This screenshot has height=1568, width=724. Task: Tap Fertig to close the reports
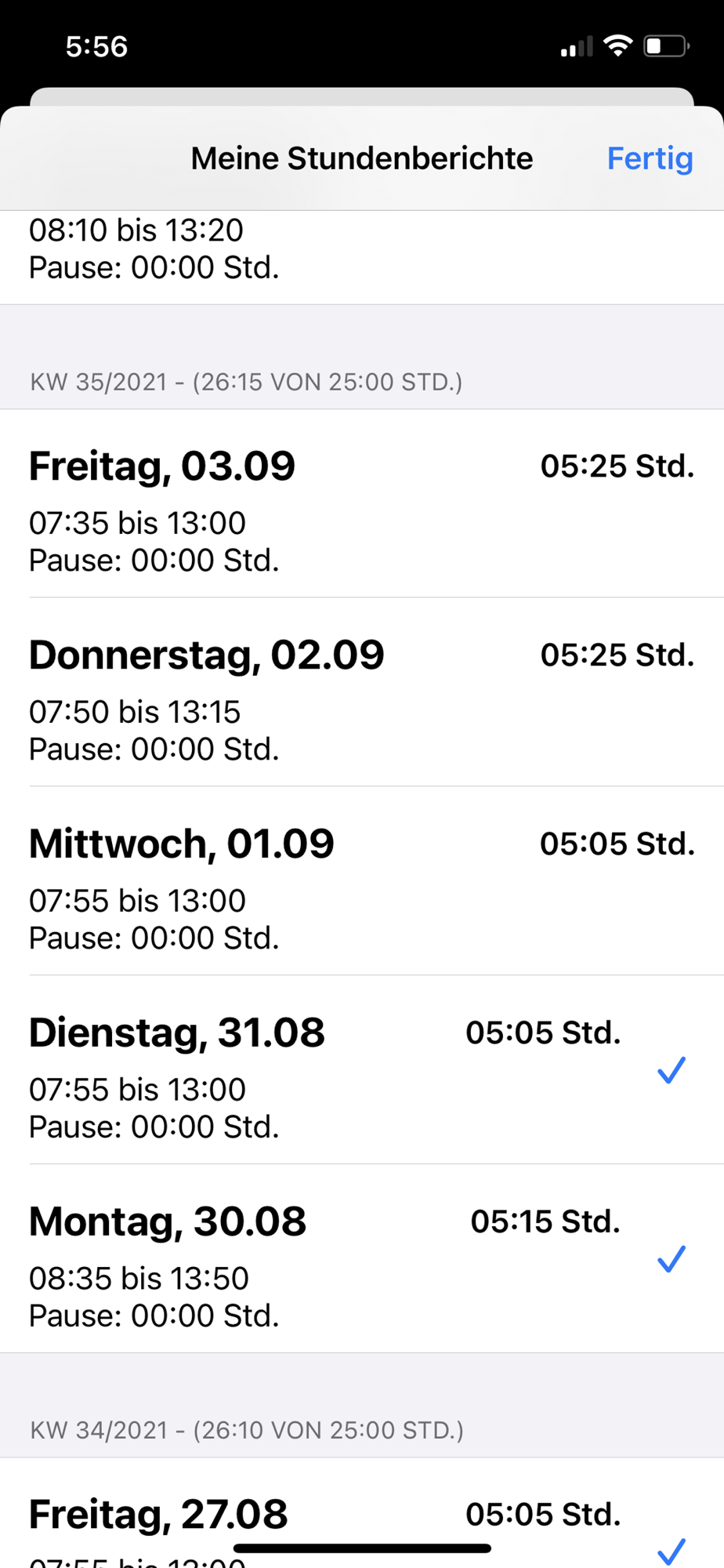[650, 158]
